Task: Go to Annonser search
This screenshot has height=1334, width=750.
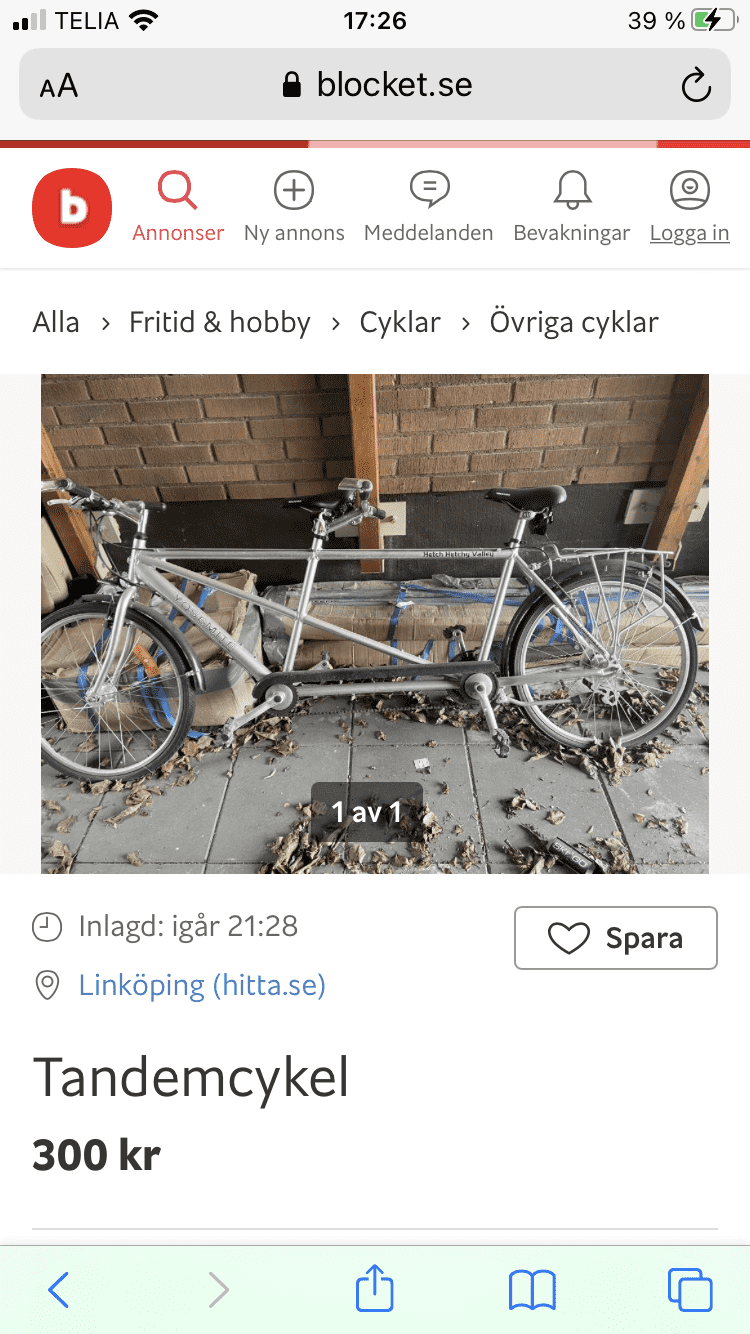Action: 178,207
